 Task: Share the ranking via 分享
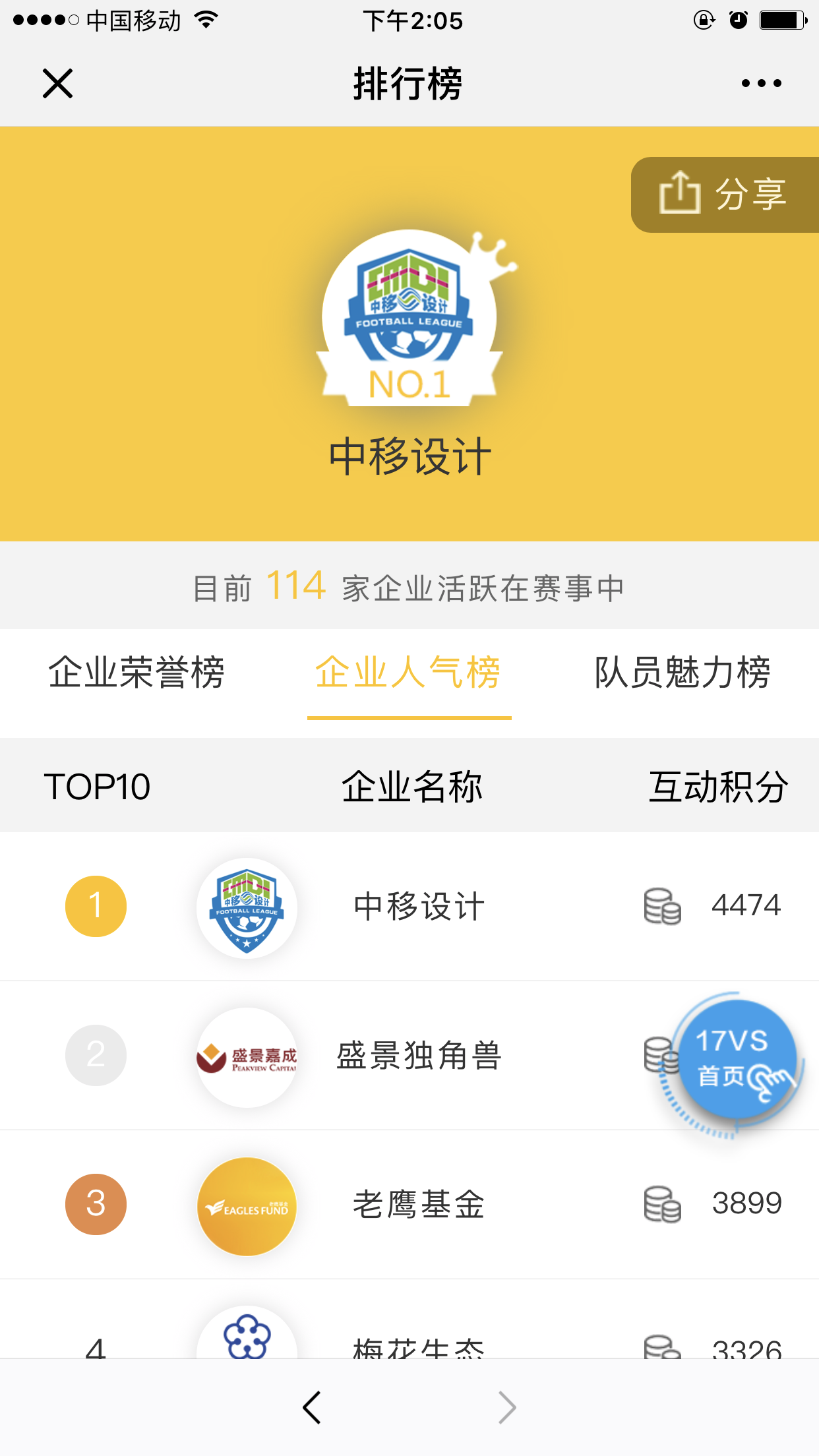(x=725, y=195)
